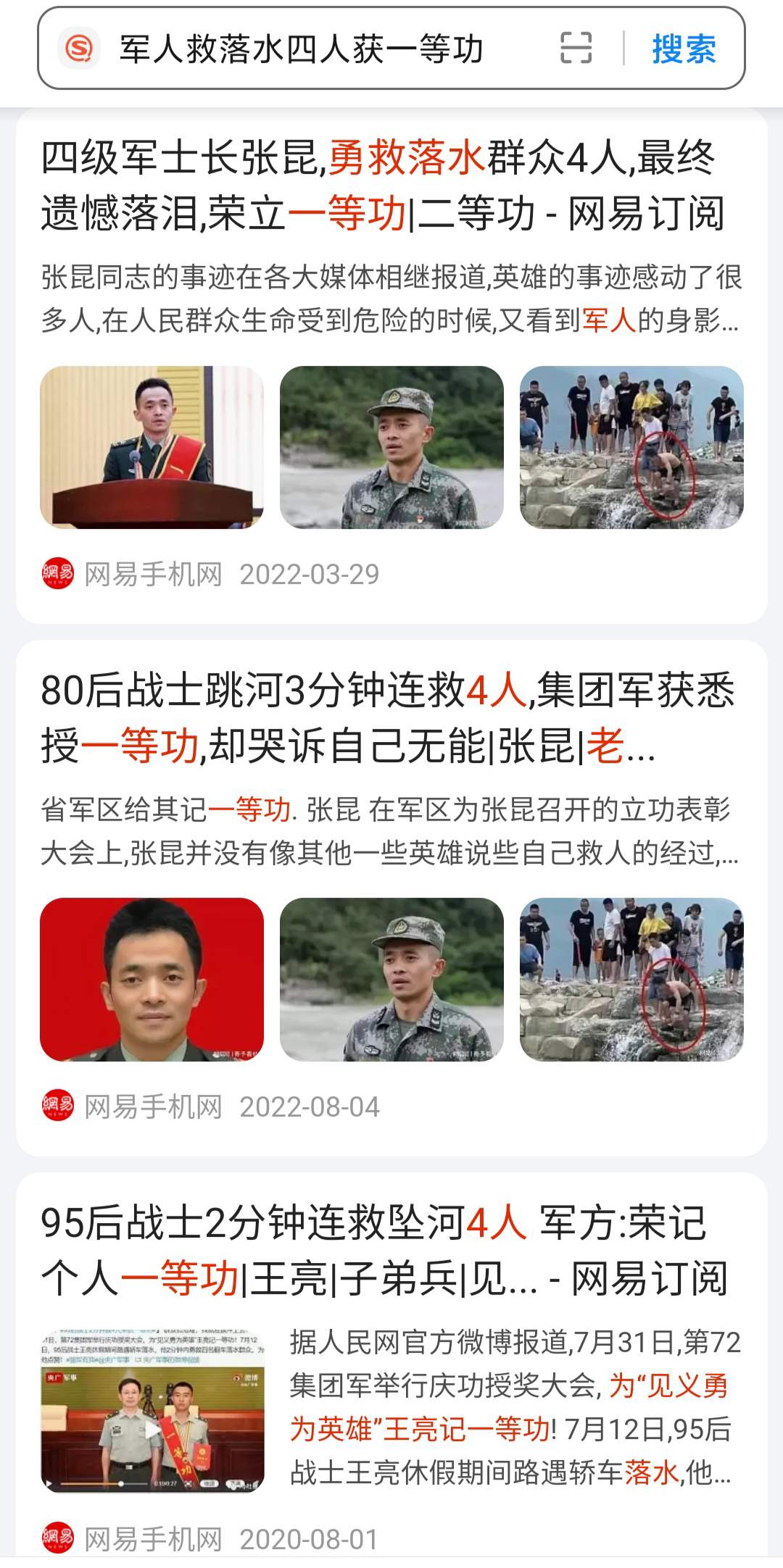Viewport: 783px width, 1568px height.
Task: View red-background portrait photo in 2022-08-04 result
Action: pyautogui.click(x=152, y=980)
